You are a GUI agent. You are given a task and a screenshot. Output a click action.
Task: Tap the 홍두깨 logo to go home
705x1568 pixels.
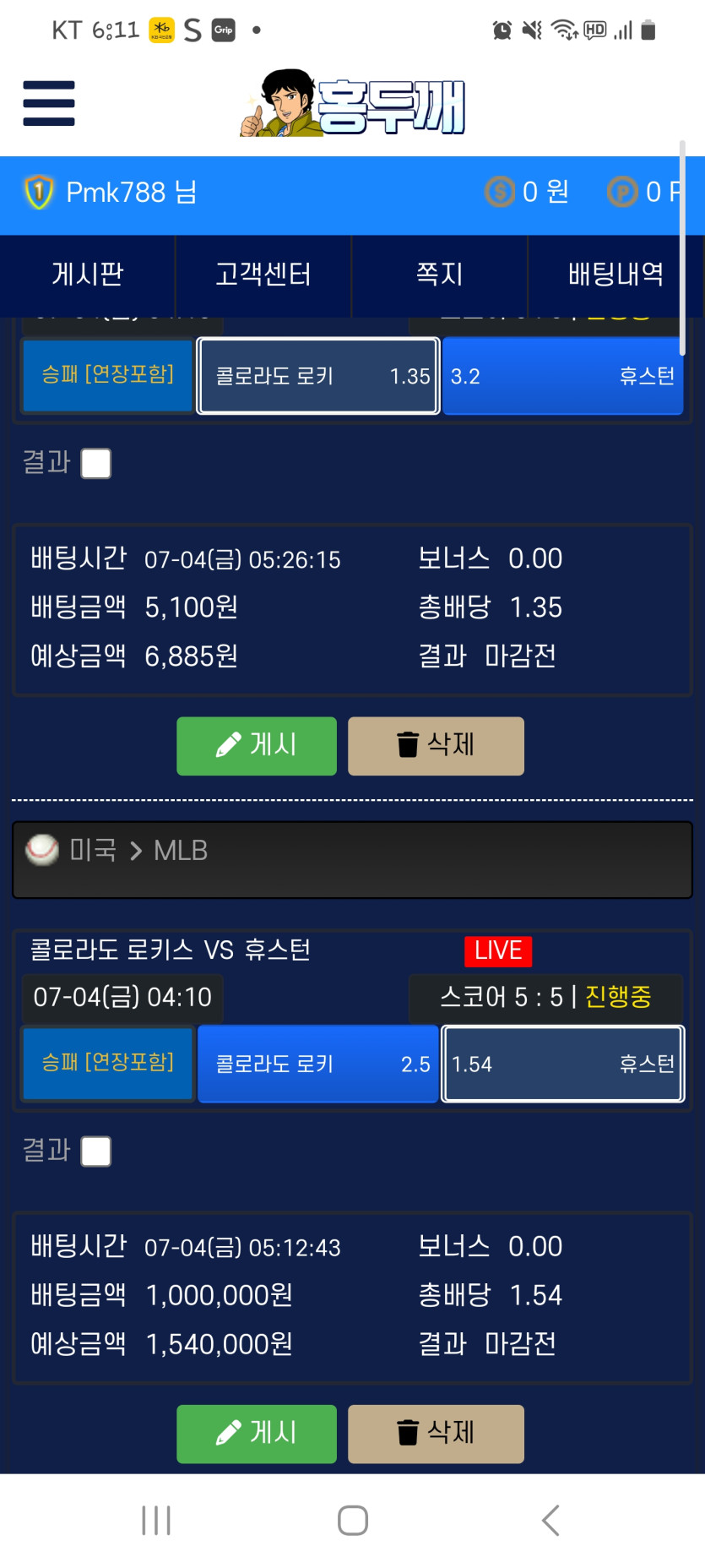(x=353, y=103)
